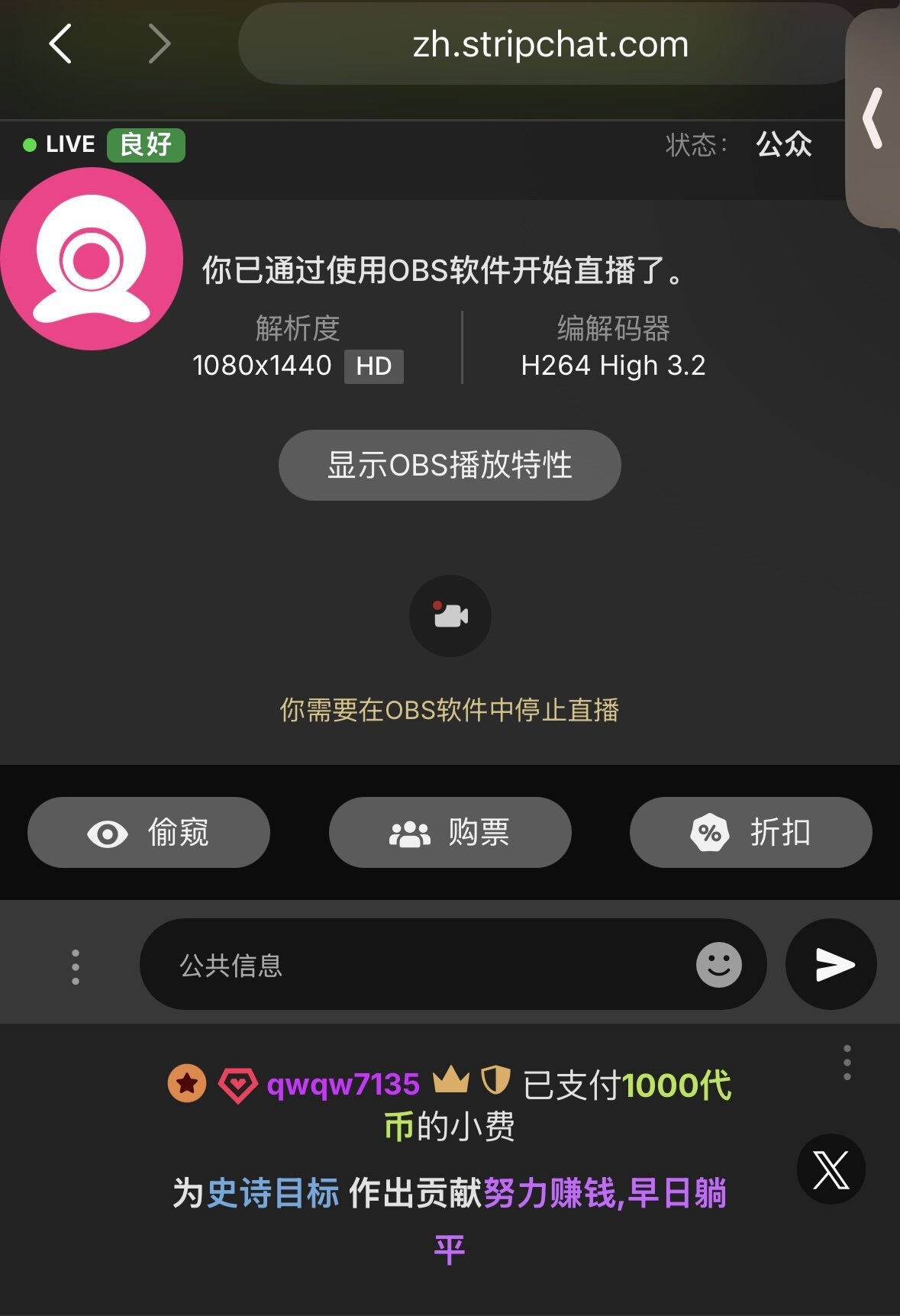Tap the round video camera record button

point(450,615)
